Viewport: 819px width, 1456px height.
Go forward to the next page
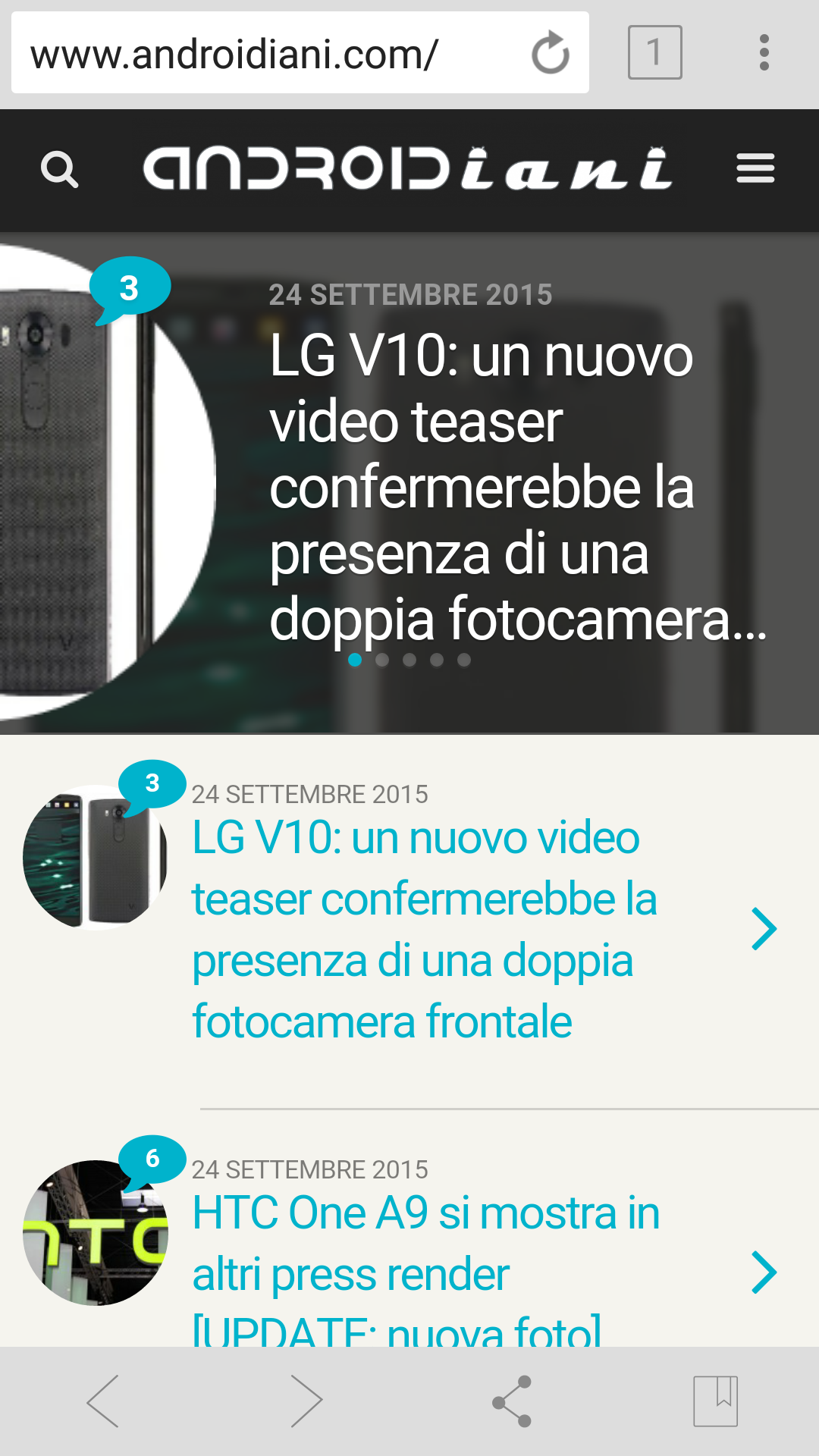pos(306,1401)
